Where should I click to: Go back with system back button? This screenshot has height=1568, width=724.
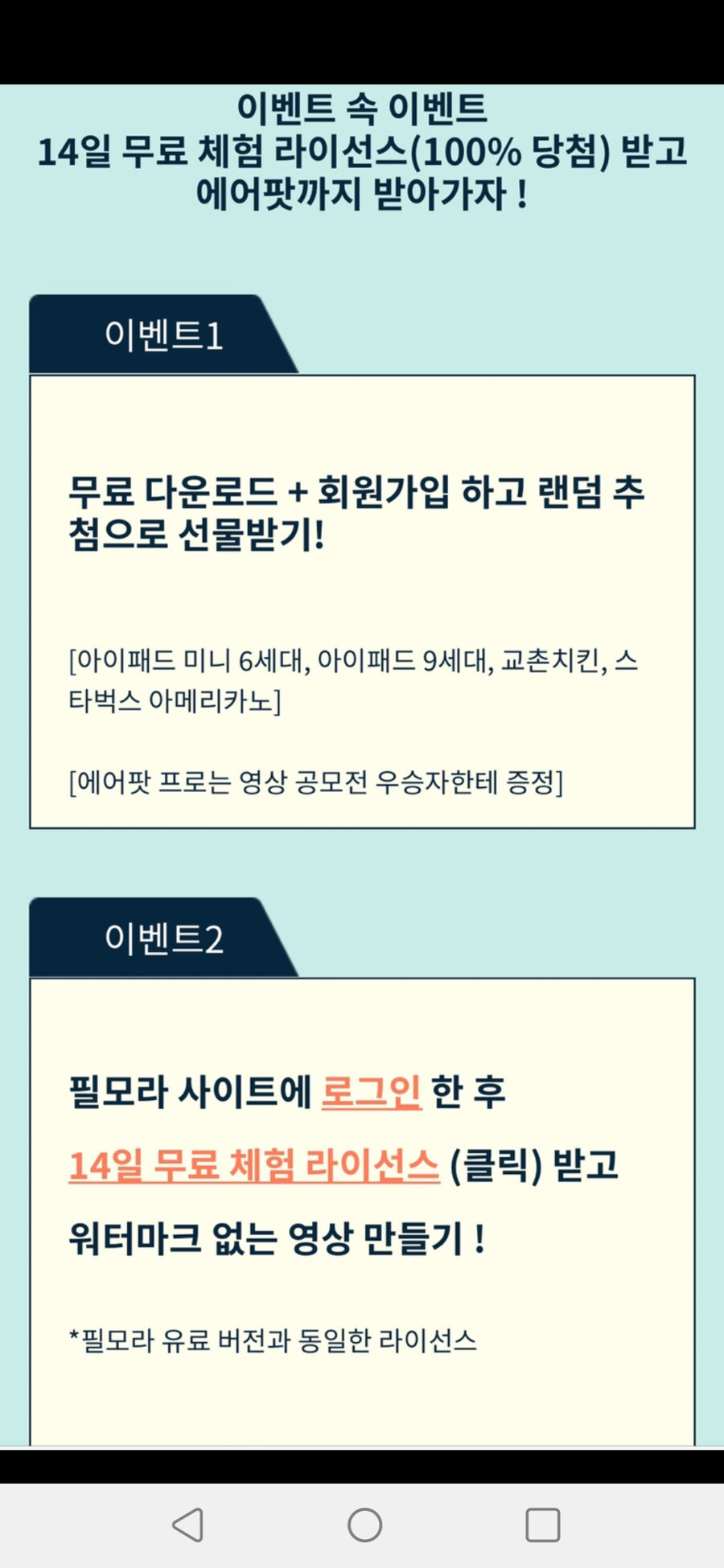click(x=188, y=1525)
